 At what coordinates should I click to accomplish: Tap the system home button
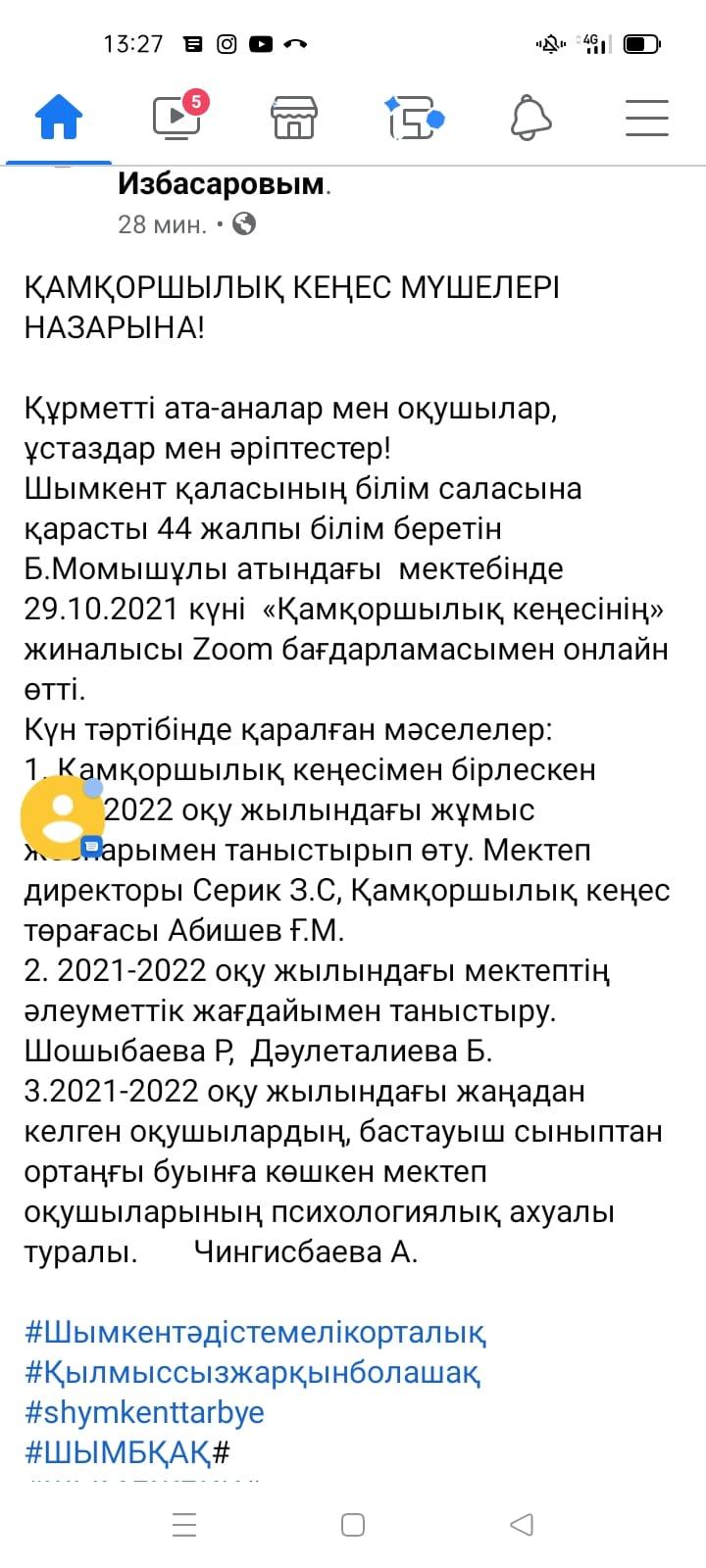(x=353, y=1525)
